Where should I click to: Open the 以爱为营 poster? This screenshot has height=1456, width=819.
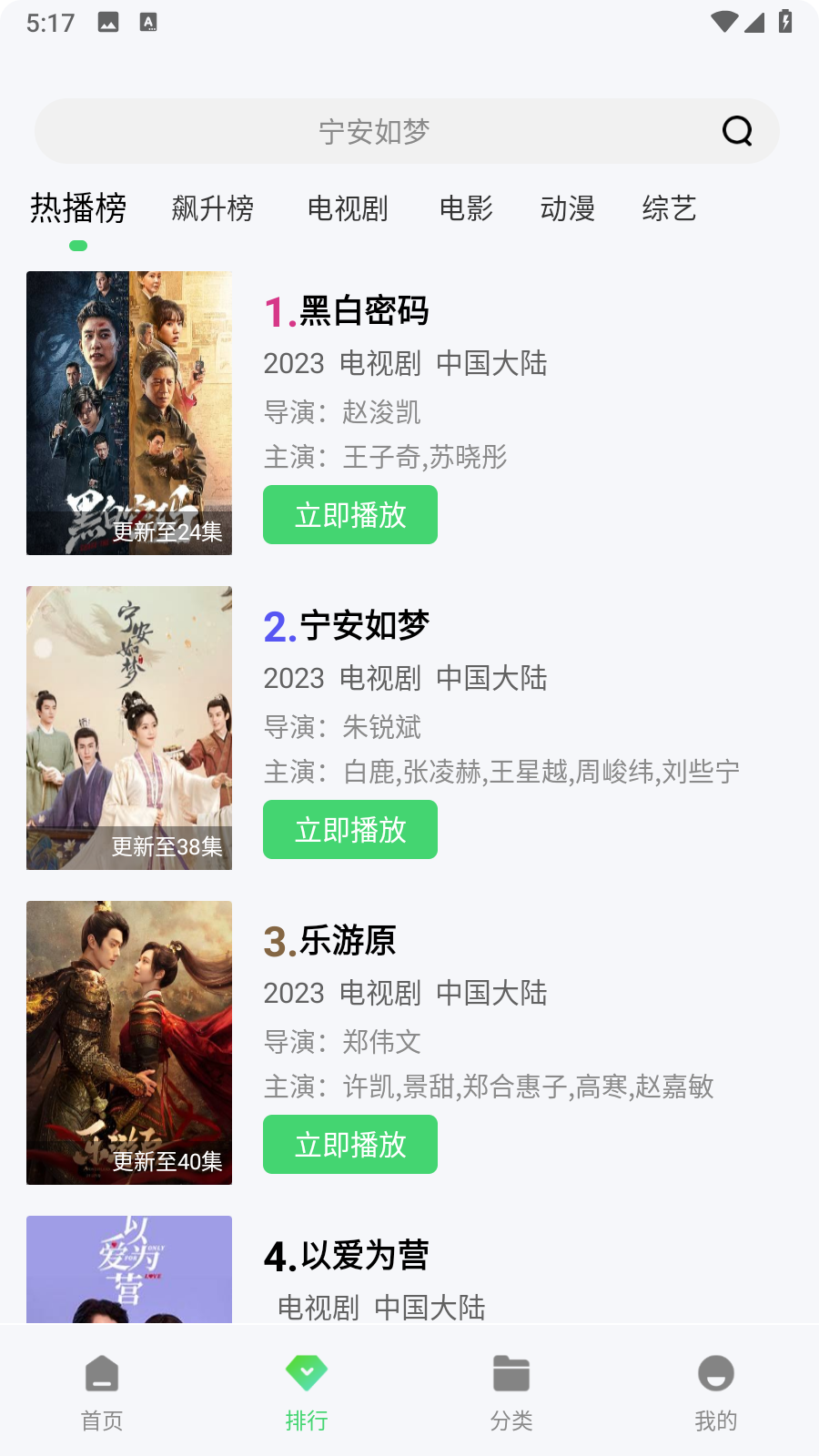coord(129,1269)
